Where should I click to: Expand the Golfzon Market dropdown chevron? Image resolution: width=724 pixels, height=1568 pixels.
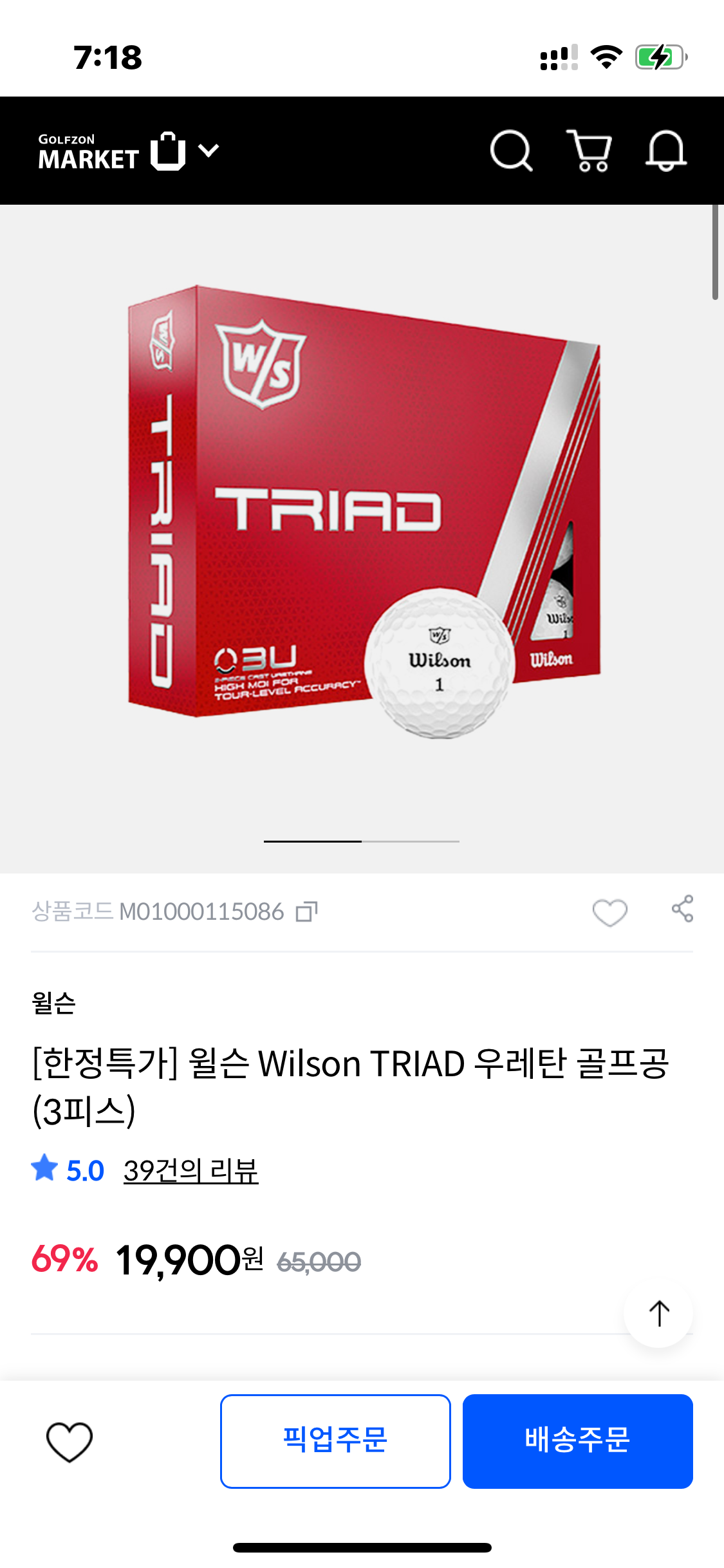209,151
